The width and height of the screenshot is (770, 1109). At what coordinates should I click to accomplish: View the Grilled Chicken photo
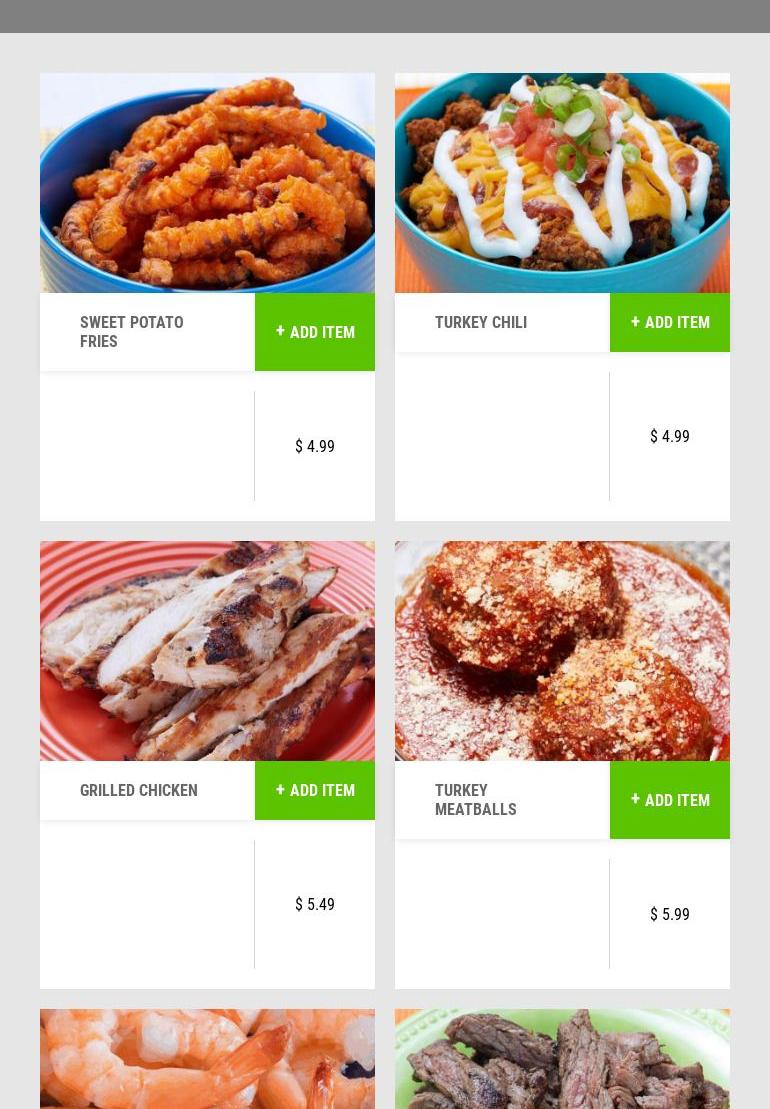click(x=207, y=651)
